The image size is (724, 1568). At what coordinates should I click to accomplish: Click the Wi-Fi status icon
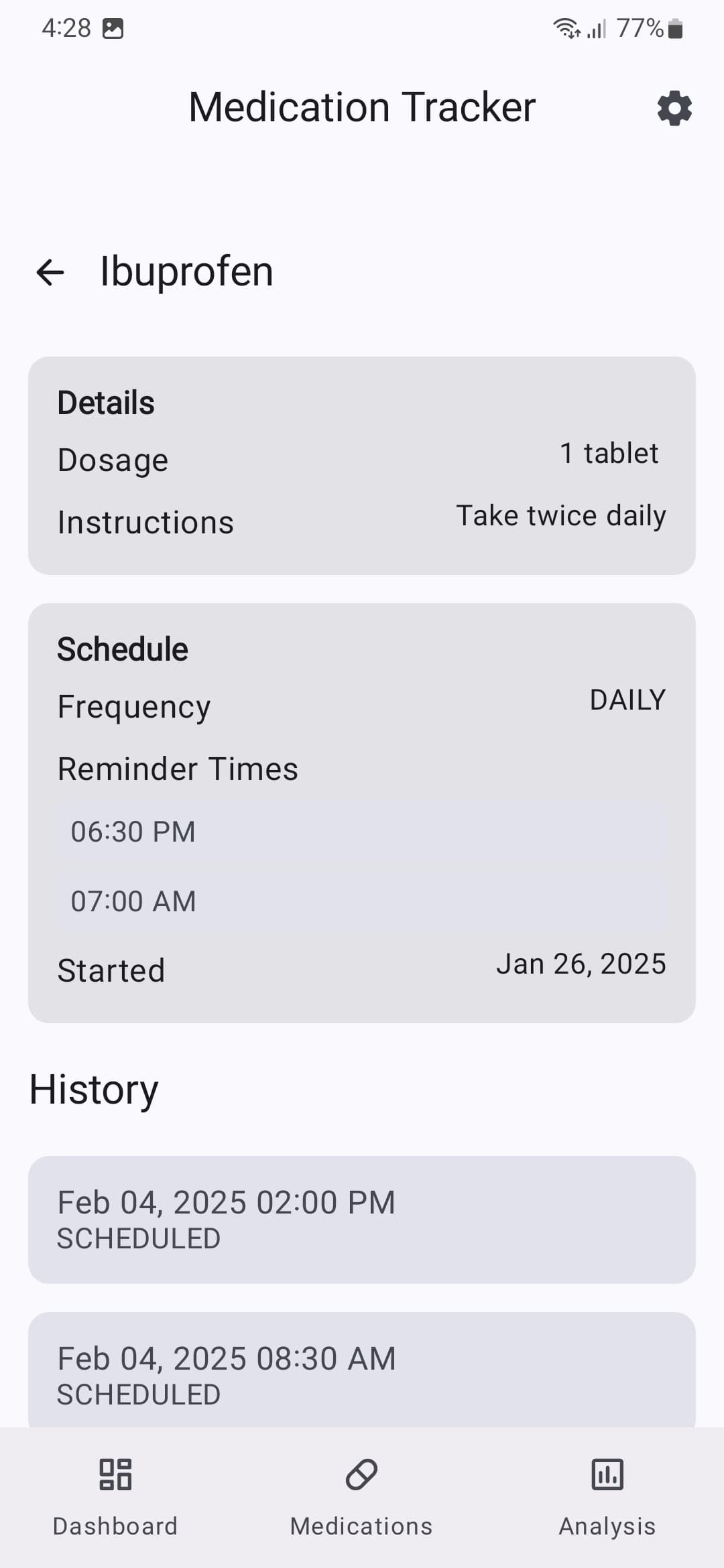565,28
